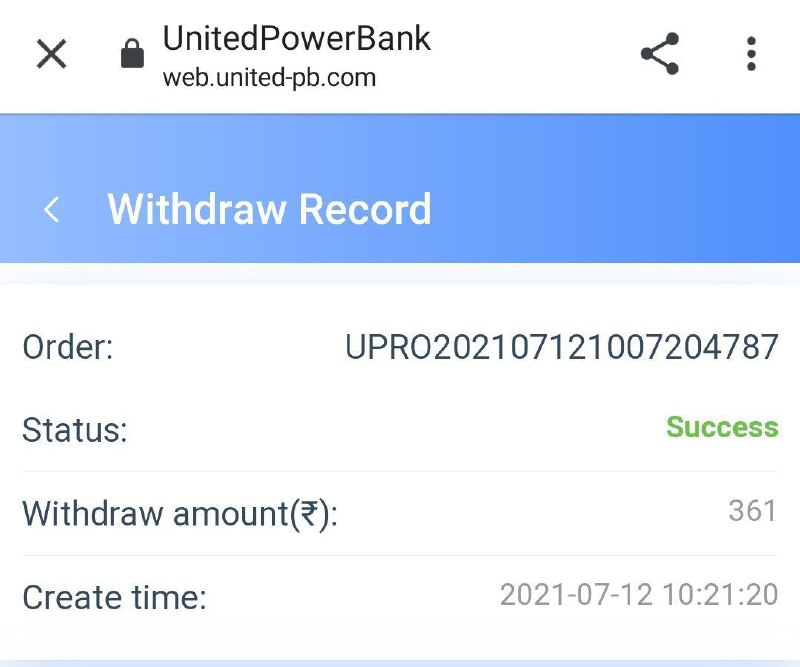
Task: View site security lock info
Action: pyautogui.click(x=132, y=54)
